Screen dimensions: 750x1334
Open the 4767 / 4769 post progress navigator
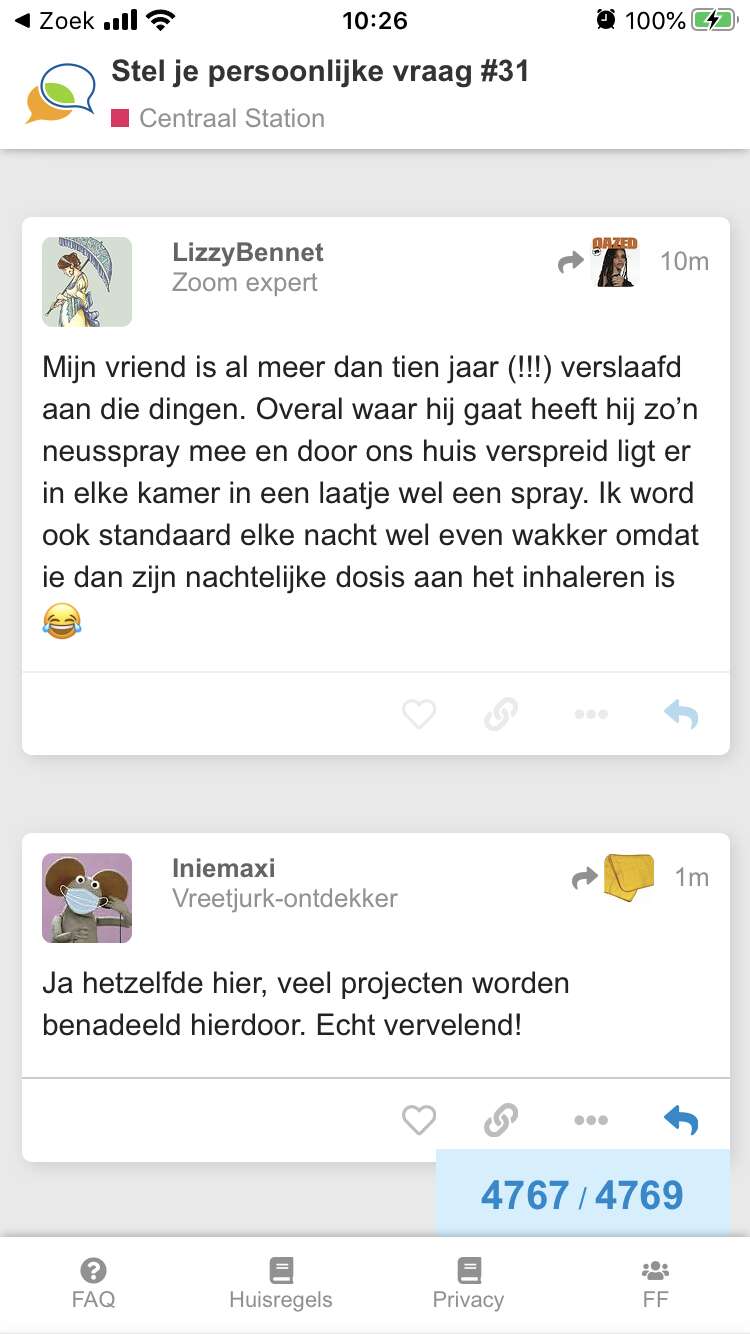coord(582,1195)
